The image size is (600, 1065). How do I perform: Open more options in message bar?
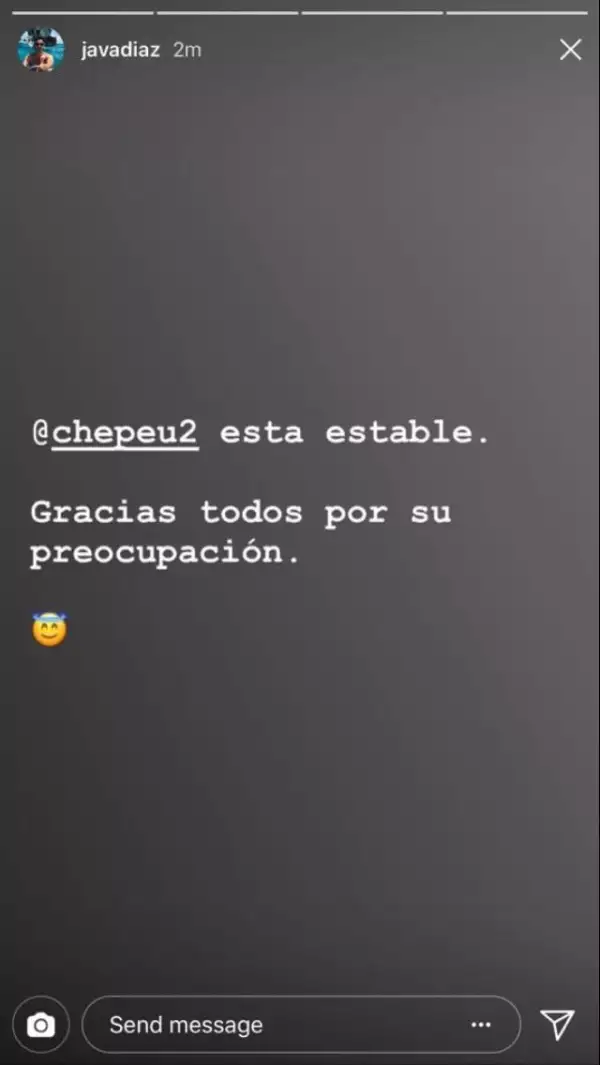[481, 1025]
